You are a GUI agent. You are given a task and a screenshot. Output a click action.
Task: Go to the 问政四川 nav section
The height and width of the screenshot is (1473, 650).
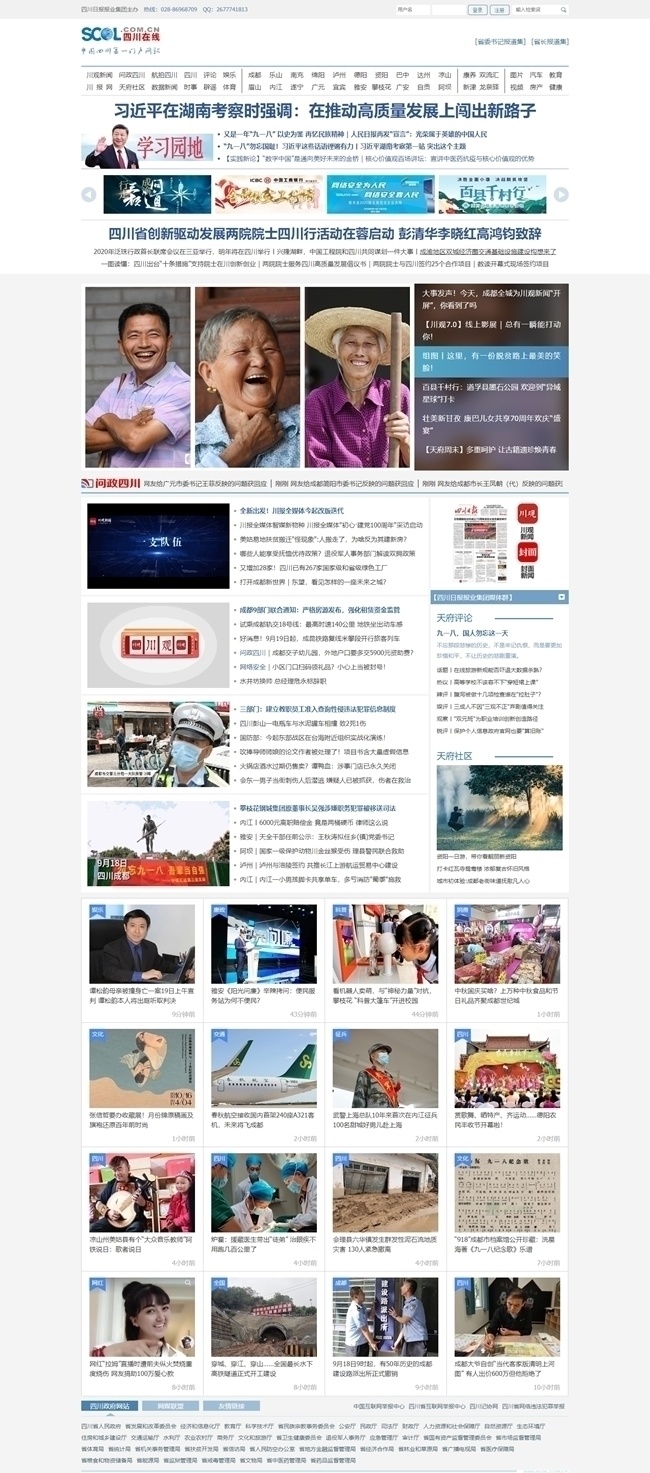pyautogui.click(x=130, y=75)
